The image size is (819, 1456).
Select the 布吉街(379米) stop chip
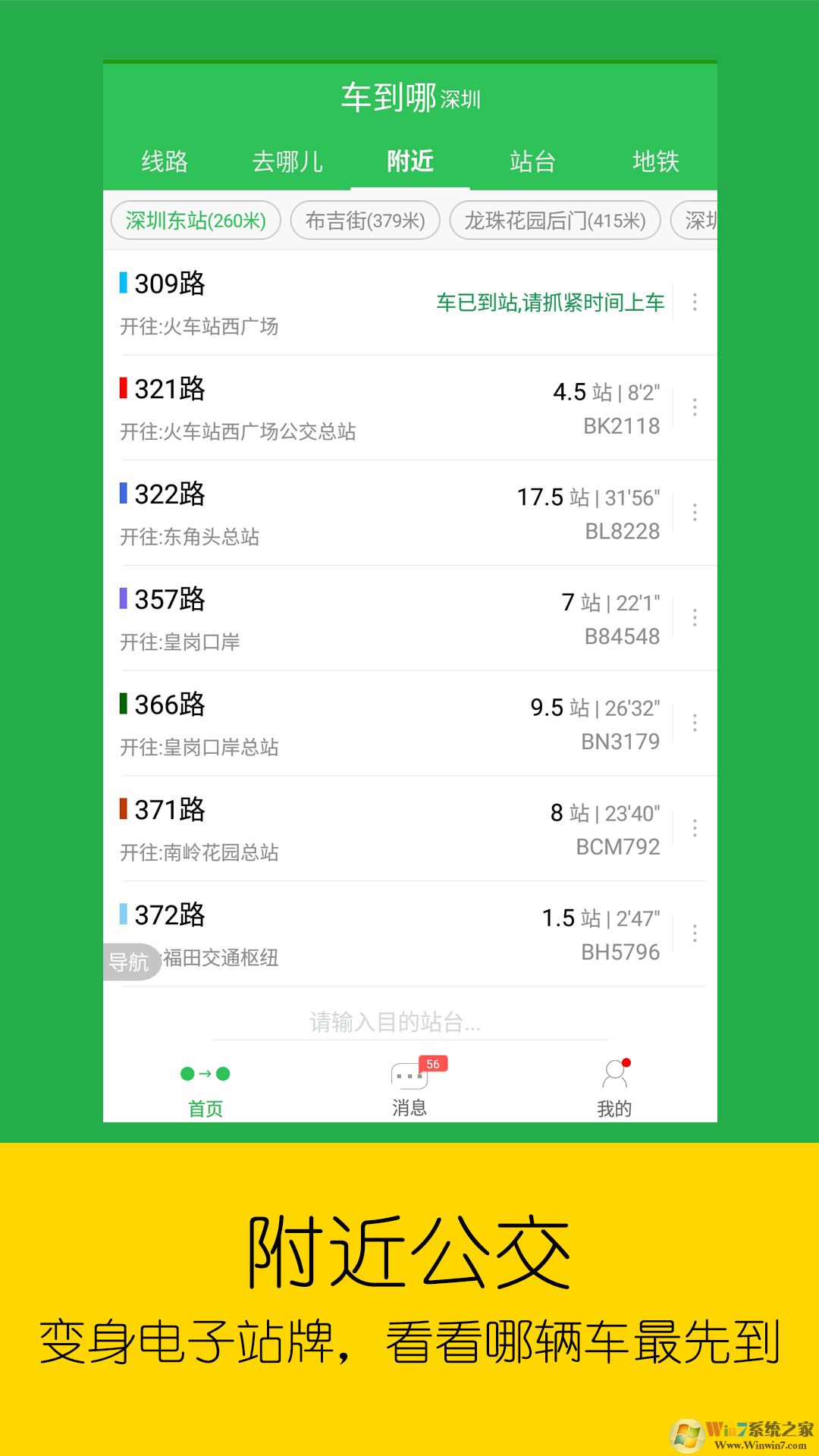363,221
